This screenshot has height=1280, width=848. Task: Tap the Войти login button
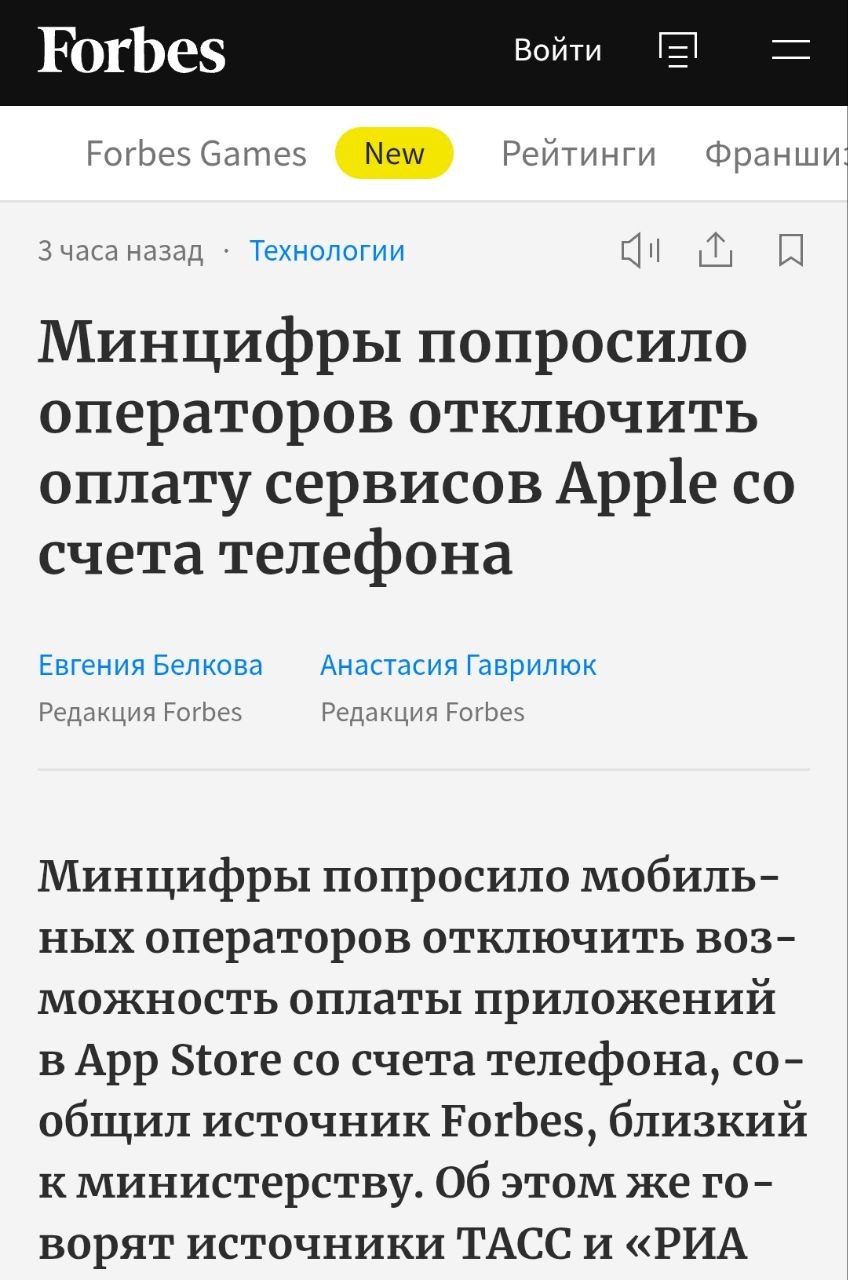(x=557, y=50)
